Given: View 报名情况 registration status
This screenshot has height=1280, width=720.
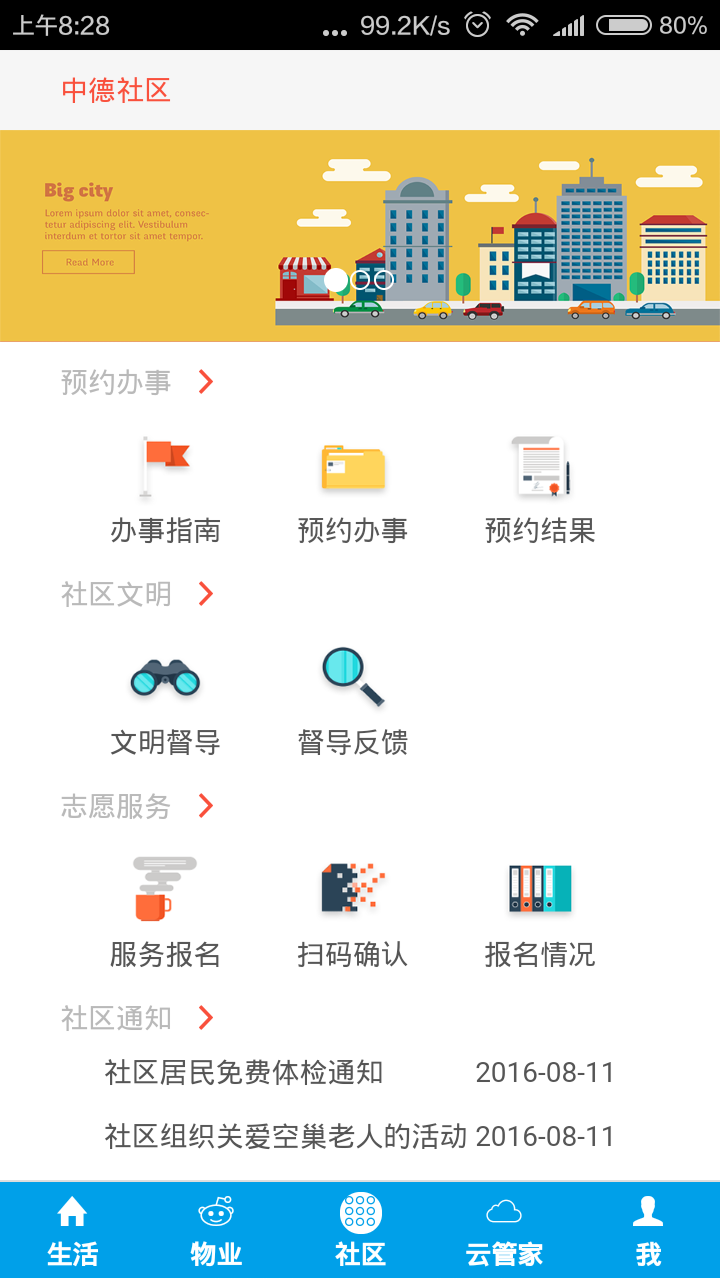Looking at the screenshot, I should pos(540,916).
